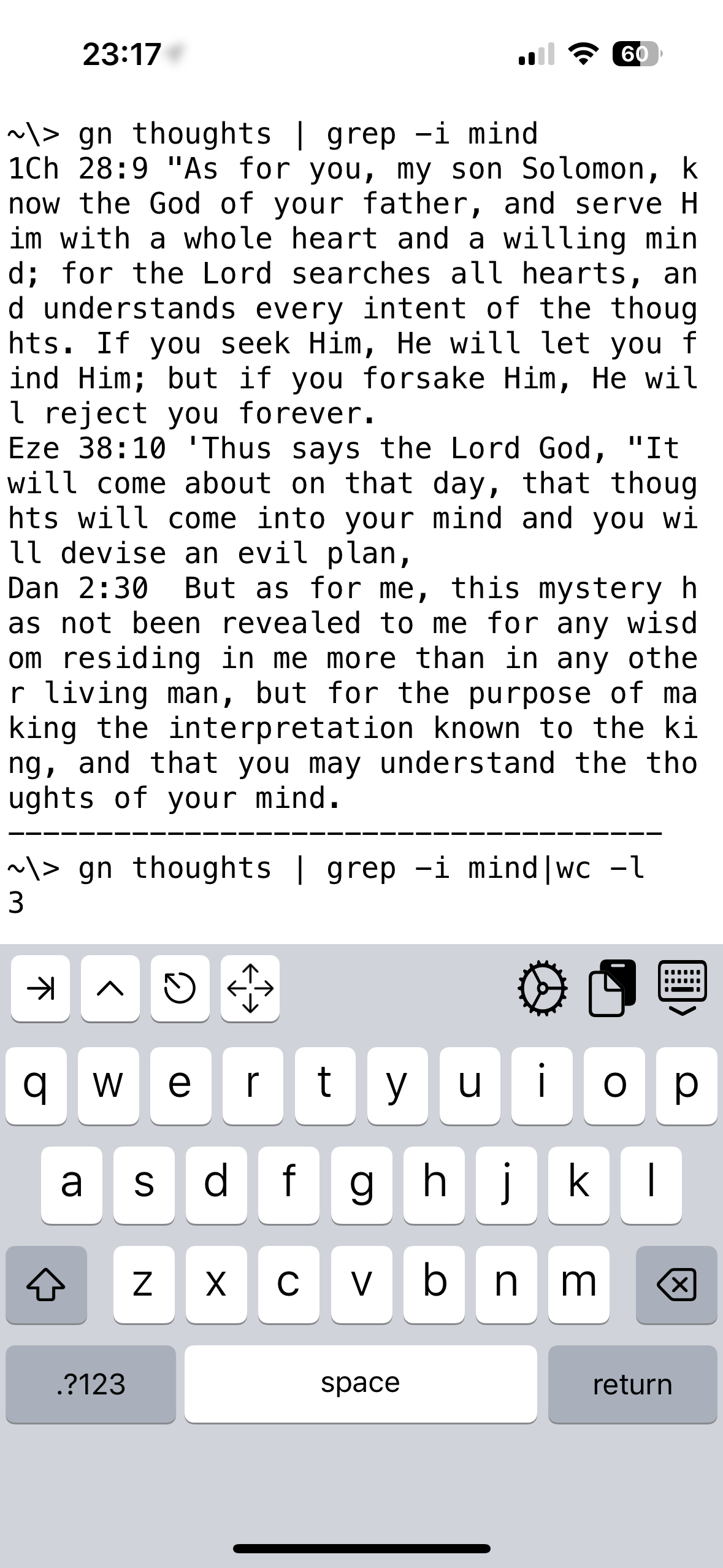Tap the control caret key

click(x=110, y=988)
